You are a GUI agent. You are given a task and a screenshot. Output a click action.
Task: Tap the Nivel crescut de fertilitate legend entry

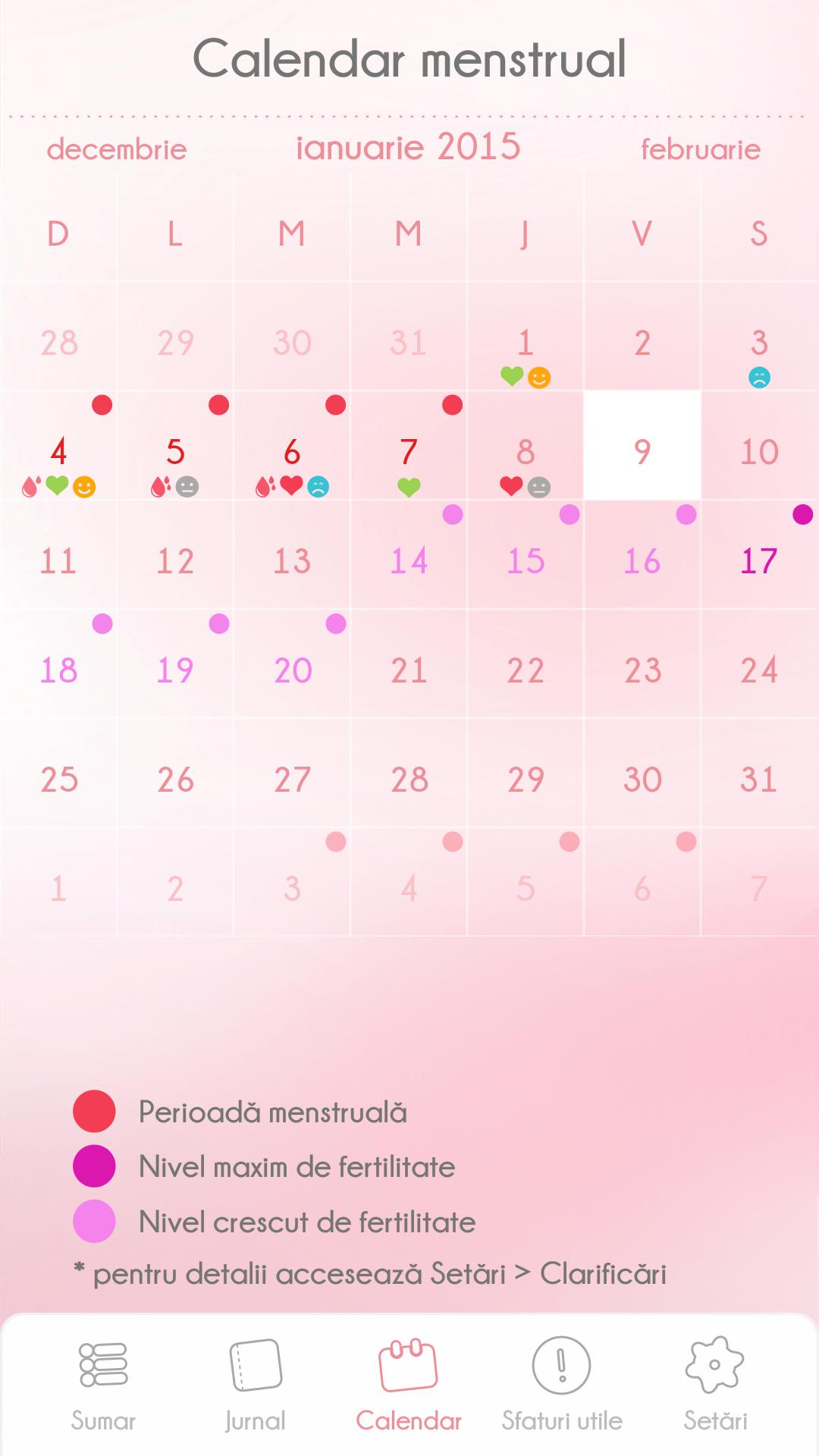306,1222
